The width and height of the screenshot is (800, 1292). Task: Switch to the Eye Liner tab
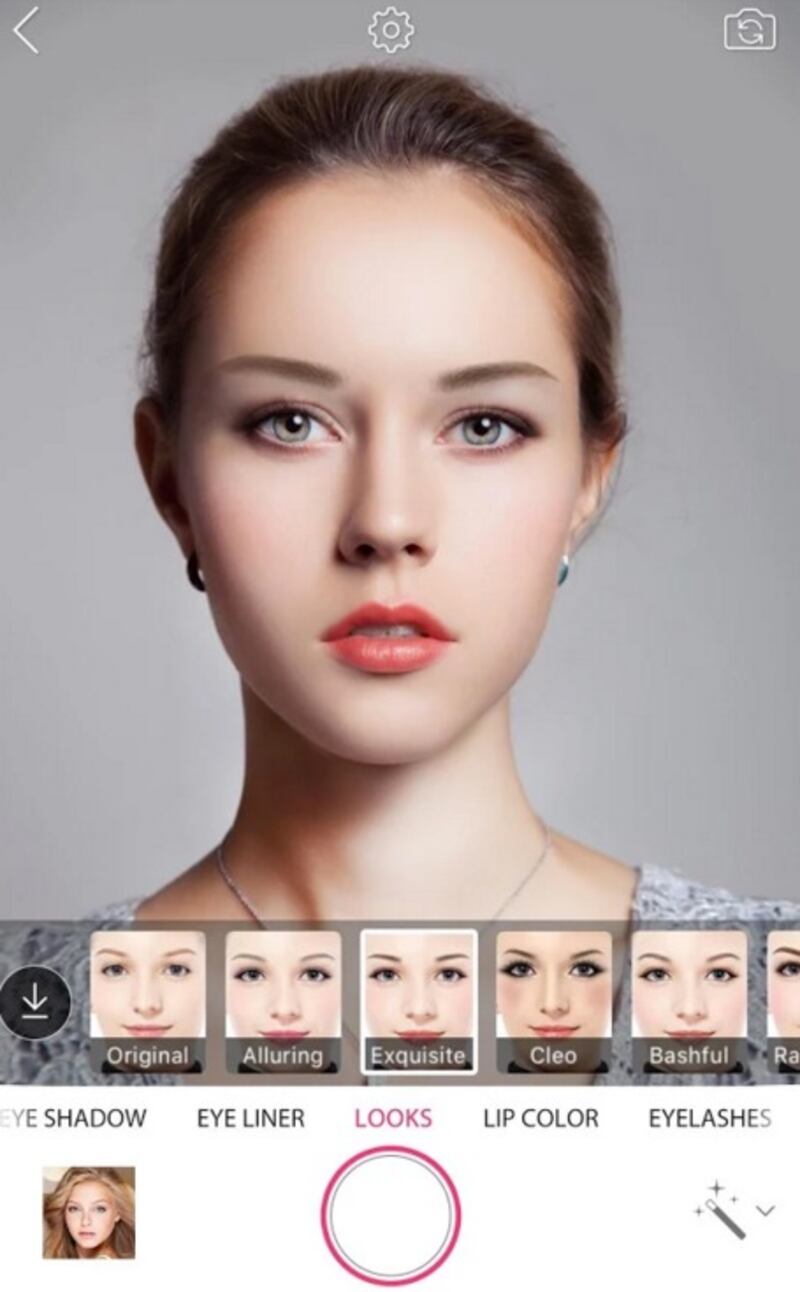click(250, 1118)
